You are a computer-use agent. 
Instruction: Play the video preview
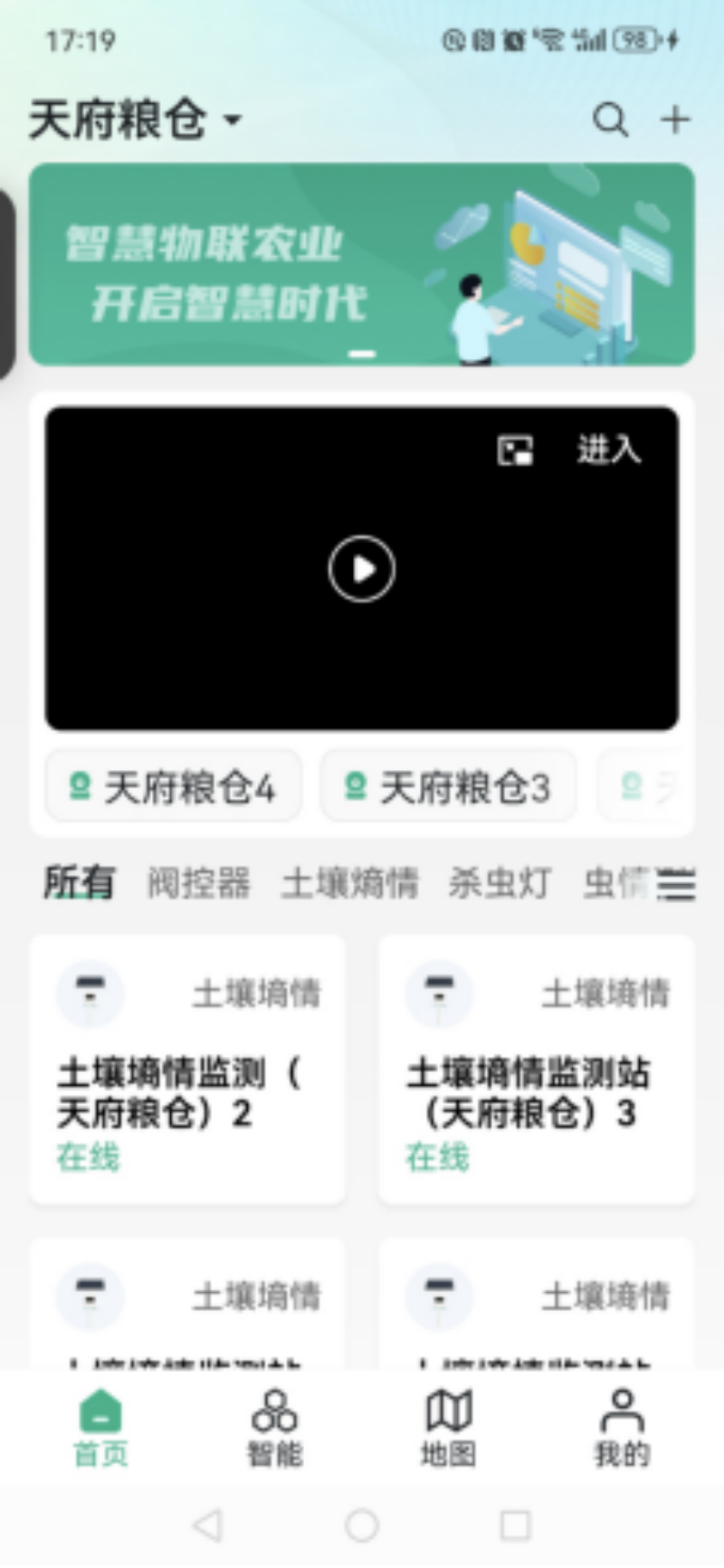pos(362,569)
